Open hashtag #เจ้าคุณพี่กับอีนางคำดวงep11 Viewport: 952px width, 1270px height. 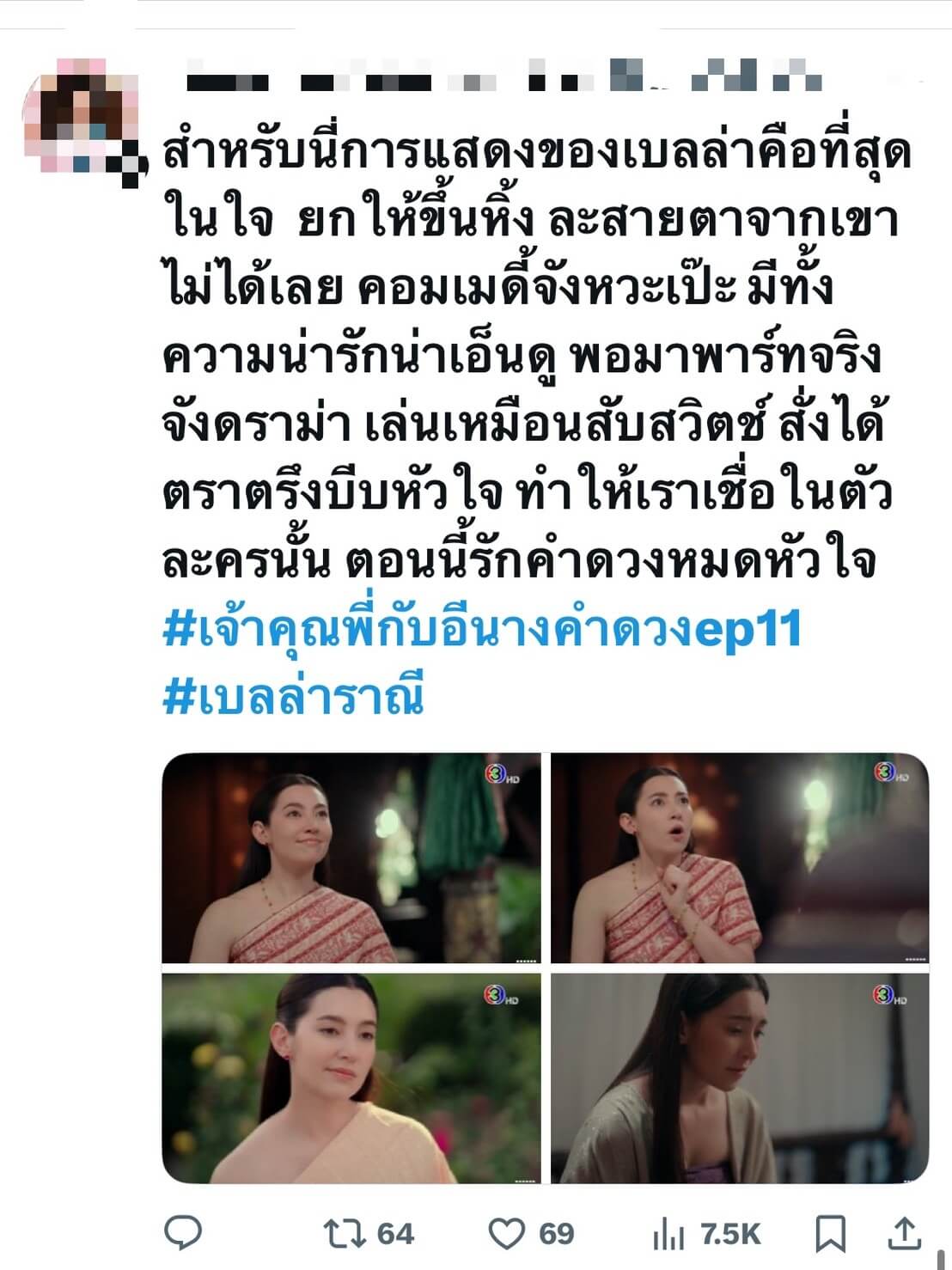(481, 631)
